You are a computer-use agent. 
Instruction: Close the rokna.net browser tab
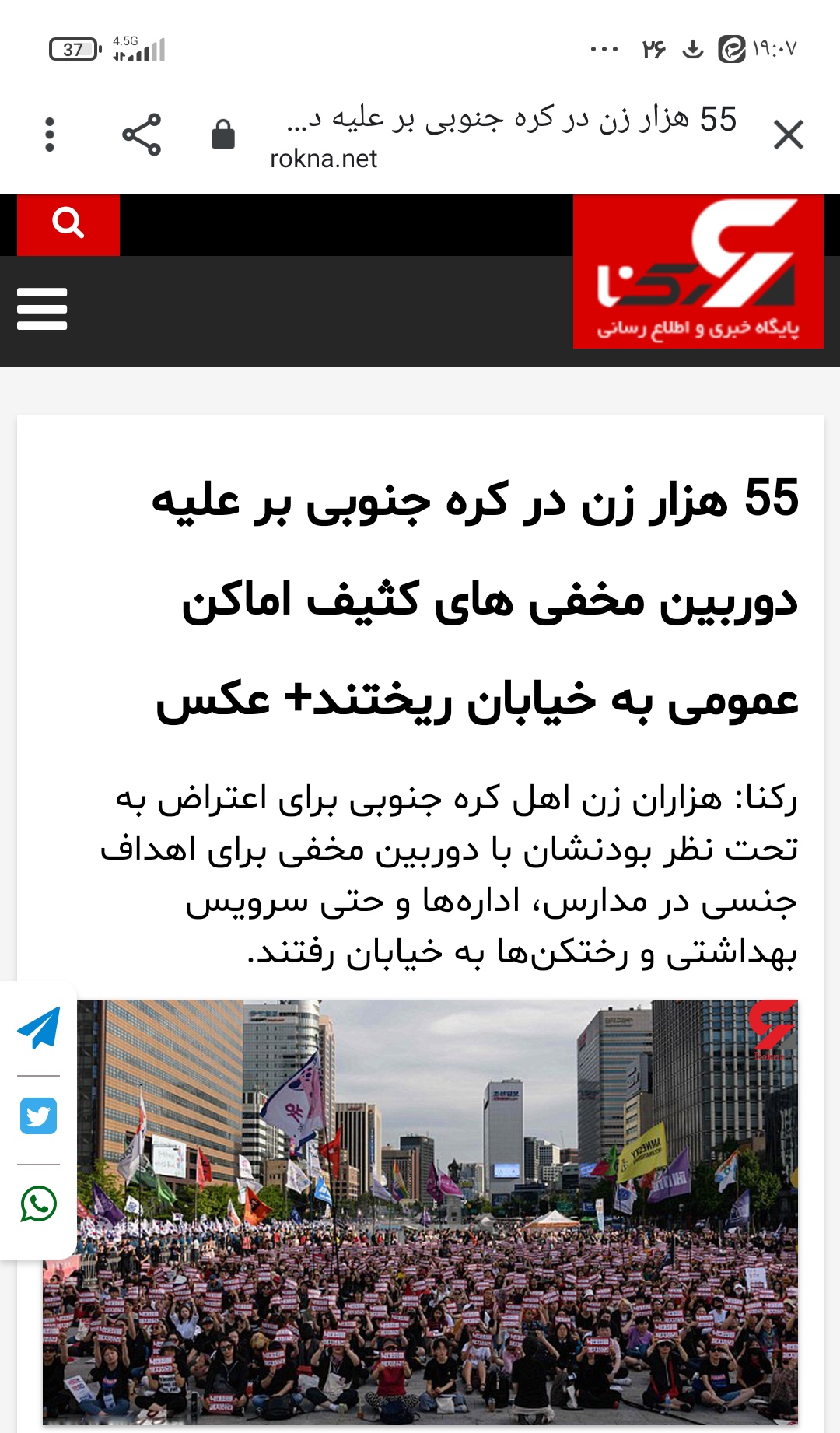point(788,135)
